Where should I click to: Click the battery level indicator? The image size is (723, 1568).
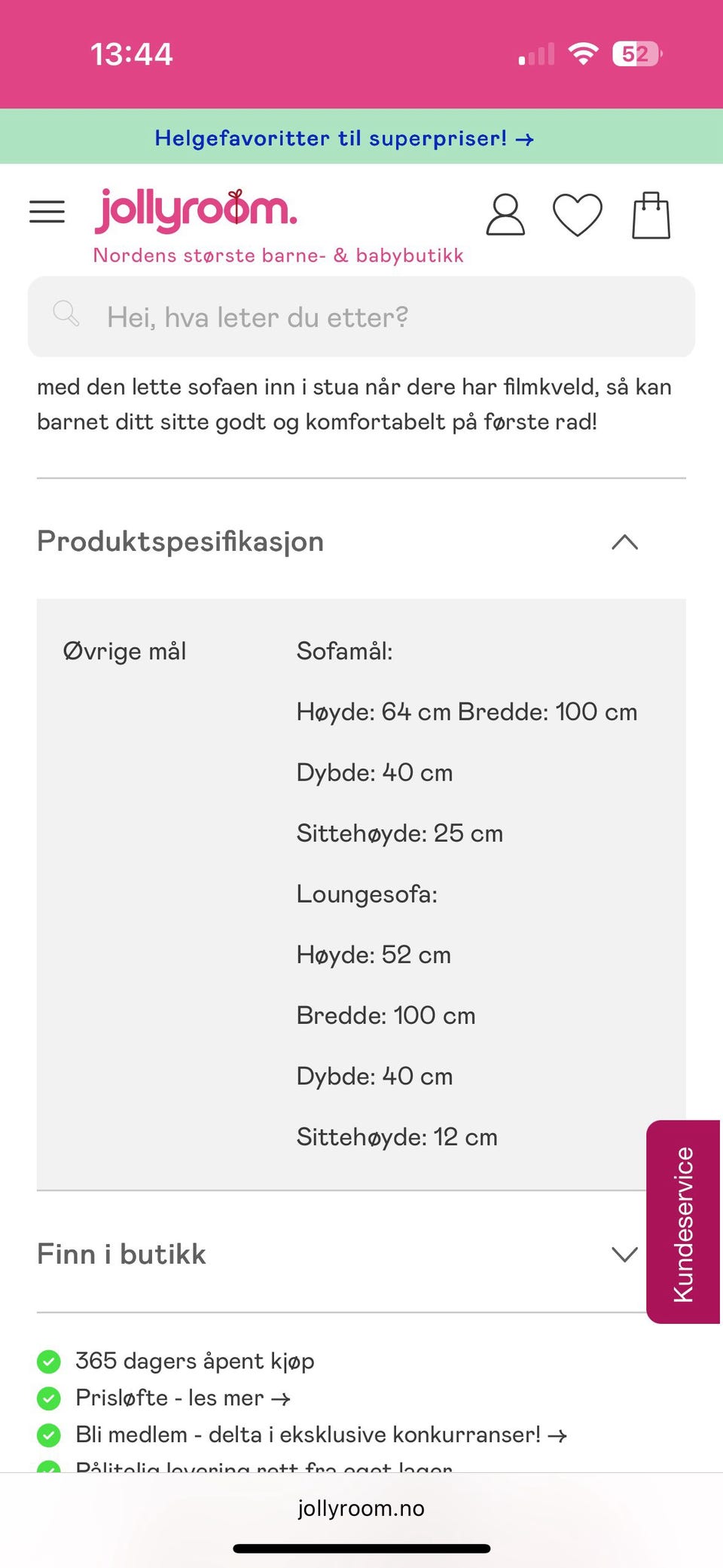[635, 53]
